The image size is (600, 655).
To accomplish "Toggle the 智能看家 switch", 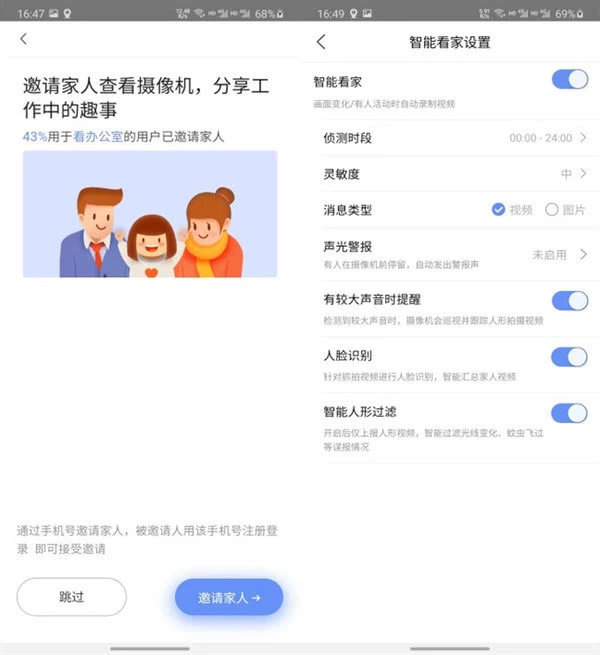I will pos(569,80).
